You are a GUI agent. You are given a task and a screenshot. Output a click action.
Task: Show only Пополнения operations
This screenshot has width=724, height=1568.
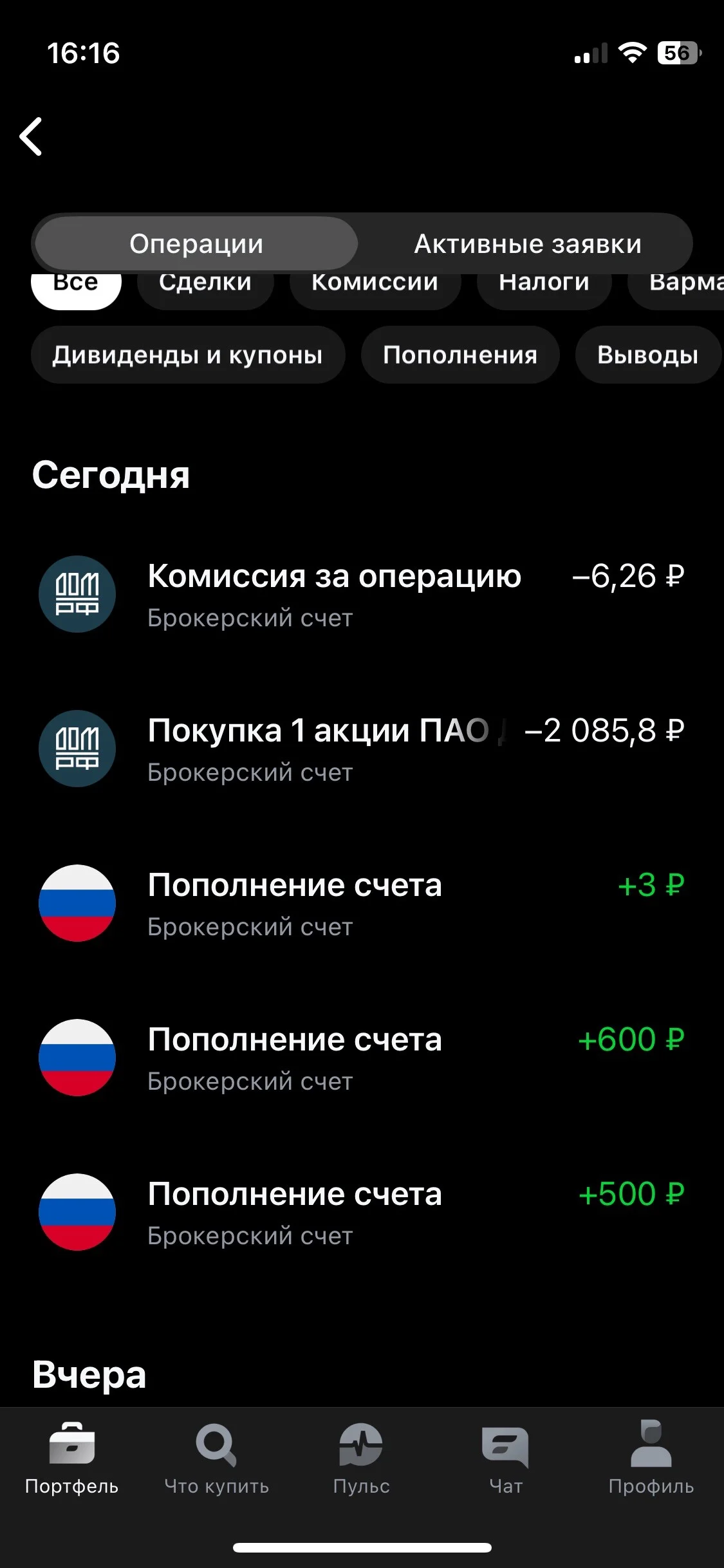460,355
